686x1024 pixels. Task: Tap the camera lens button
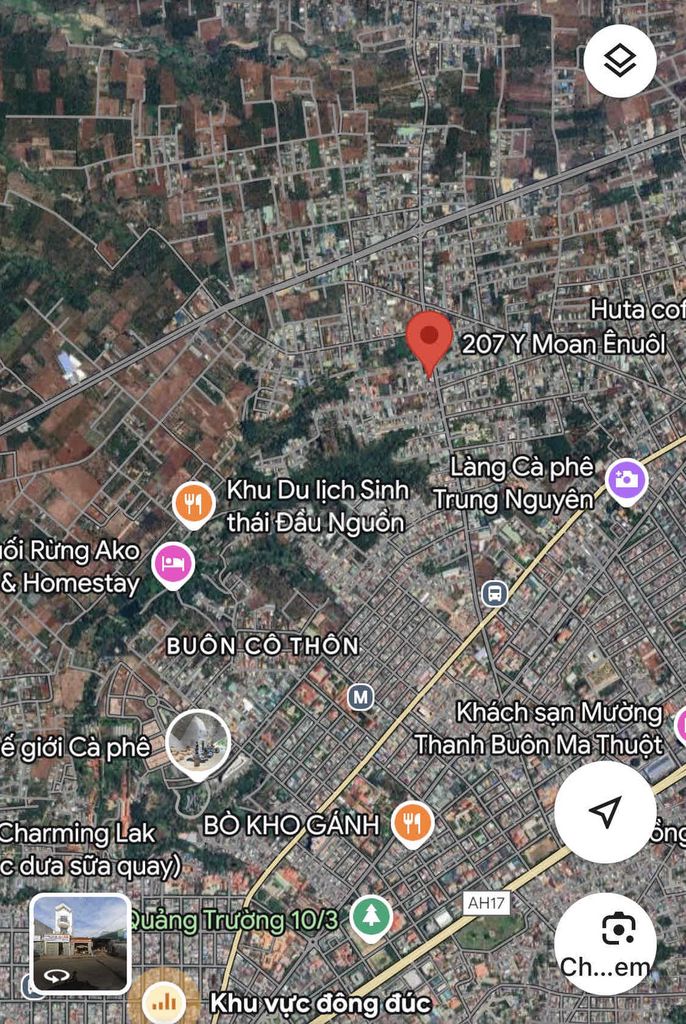pos(605,943)
